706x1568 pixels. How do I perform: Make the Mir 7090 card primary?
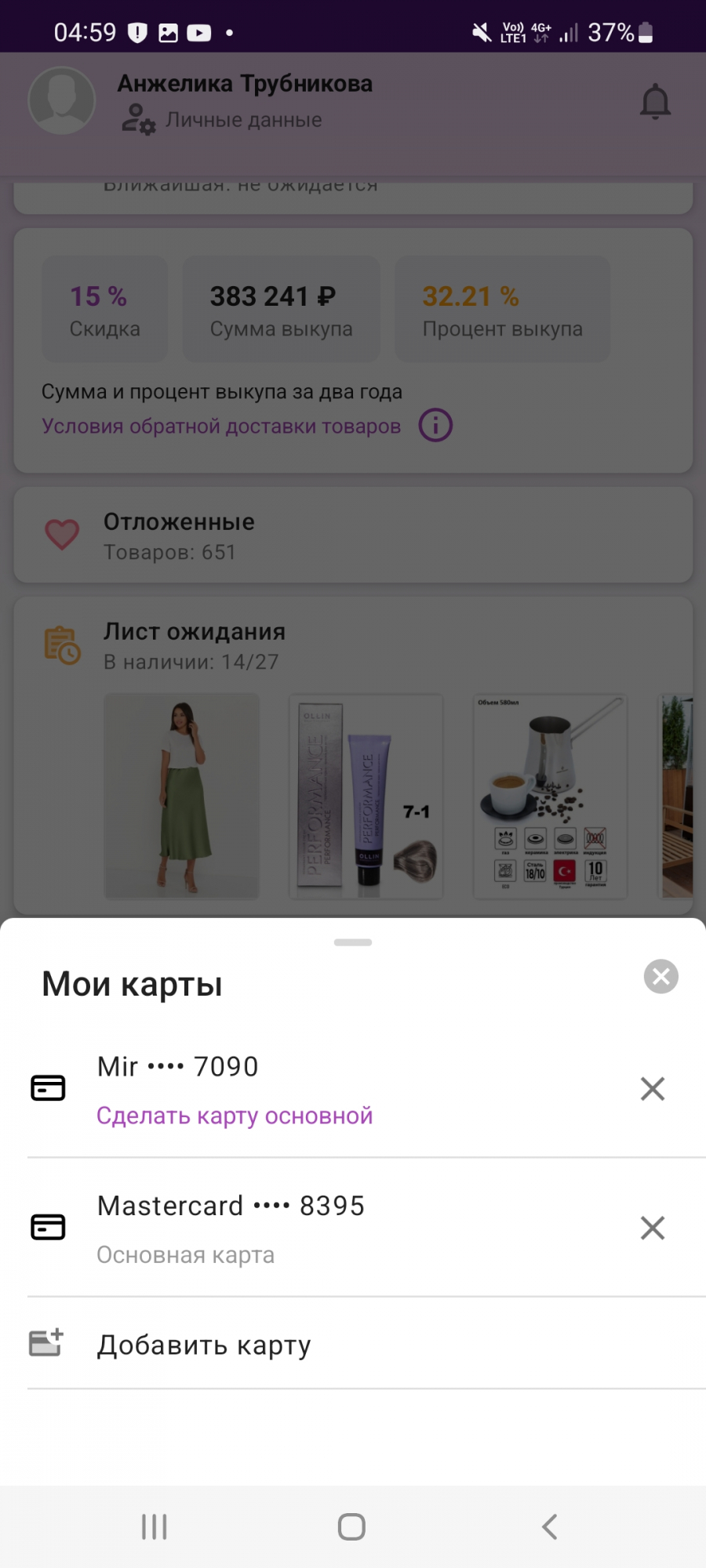[x=235, y=1116]
